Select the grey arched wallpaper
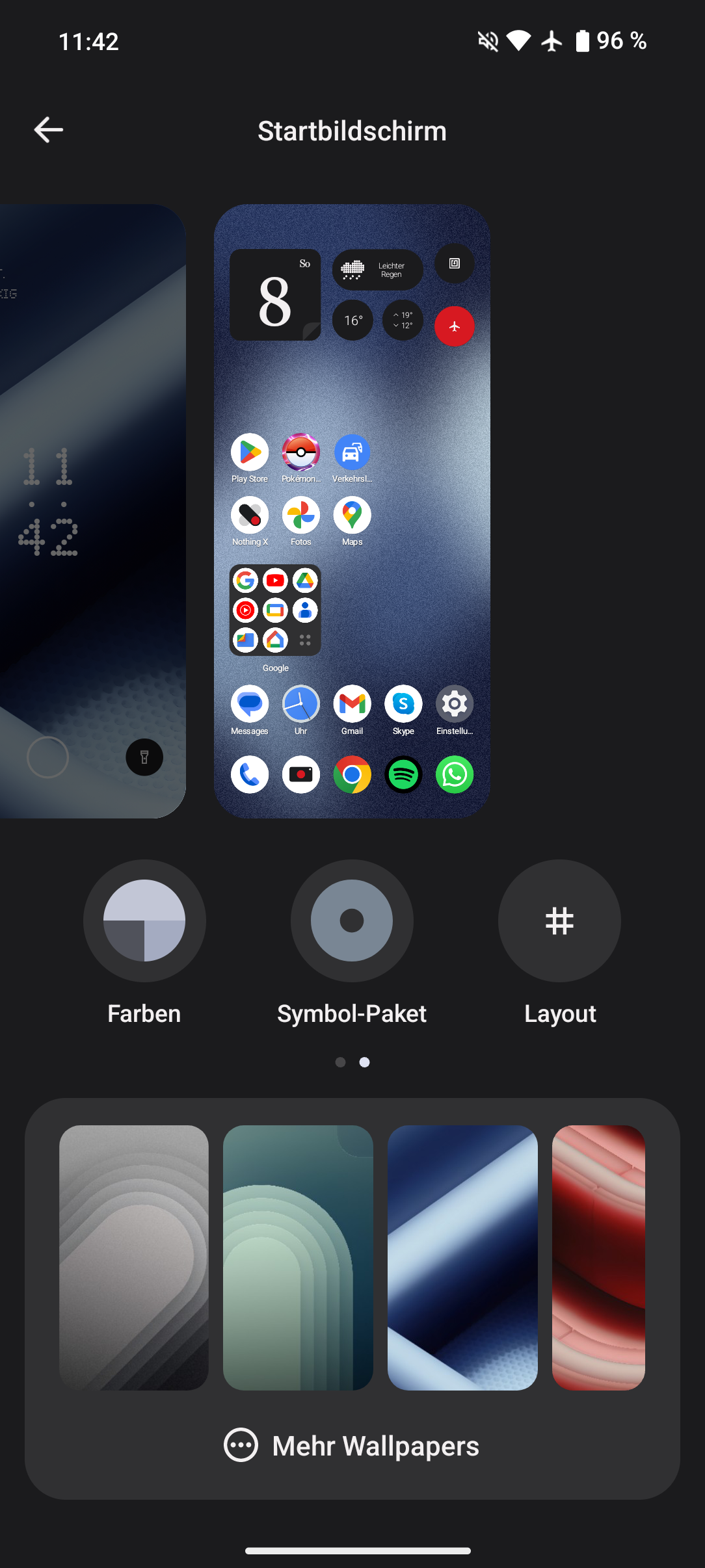Screen dimensions: 705x1568 click(x=134, y=1257)
